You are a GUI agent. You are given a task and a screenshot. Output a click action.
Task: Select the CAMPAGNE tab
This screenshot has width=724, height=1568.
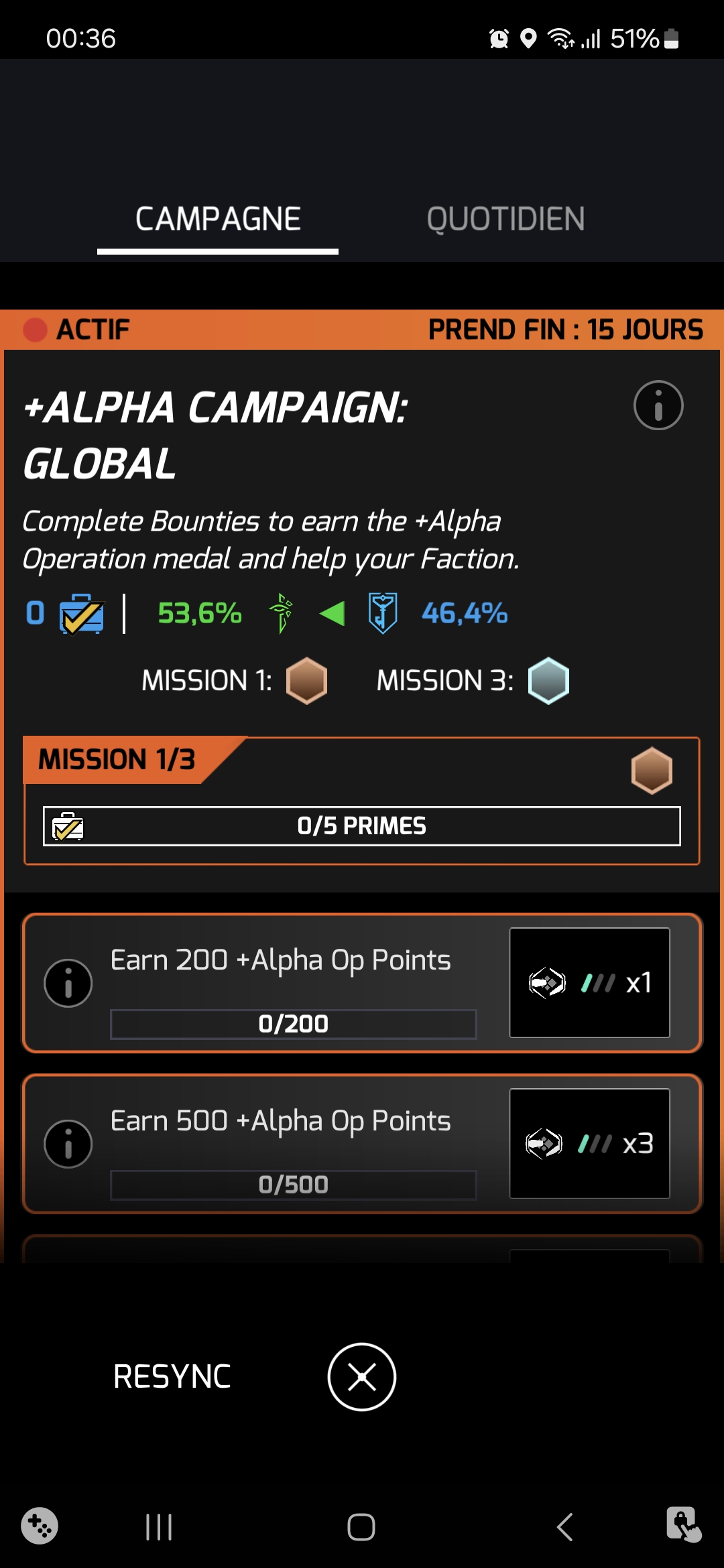tap(218, 219)
